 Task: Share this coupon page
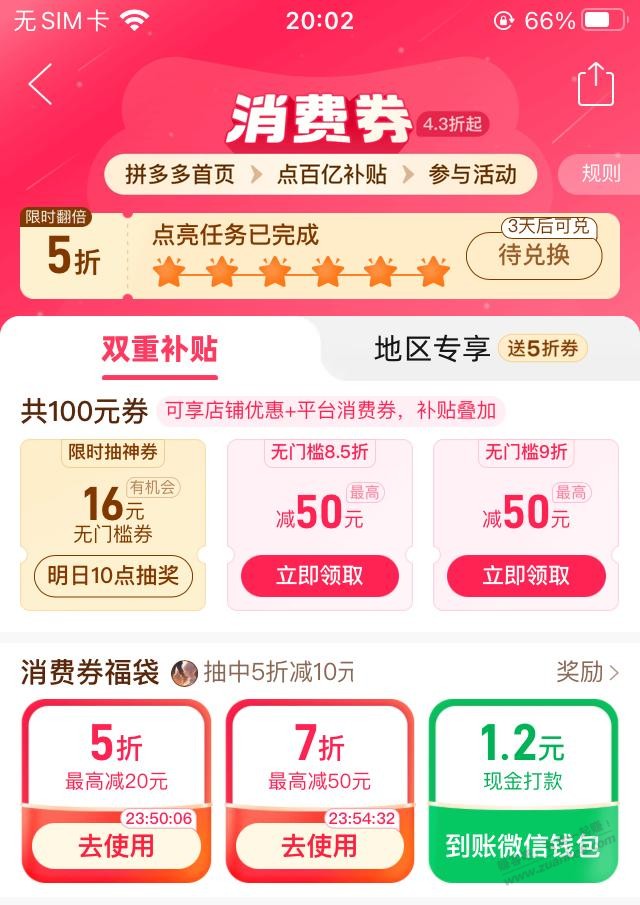click(x=595, y=84)
